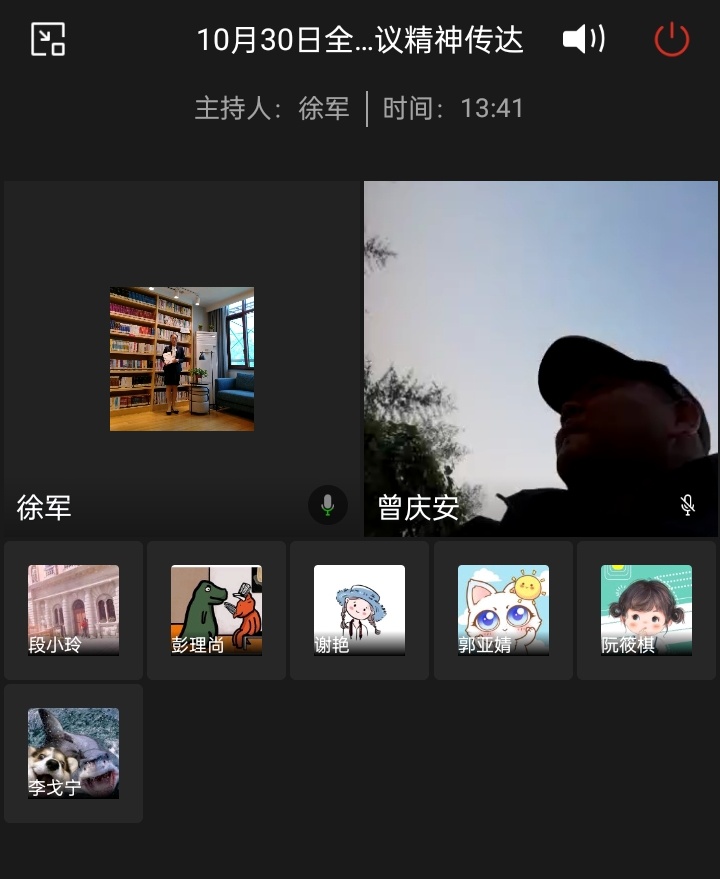Select participant 李戈宁
This screenshot has height=879, width=720.
[73, 753]
